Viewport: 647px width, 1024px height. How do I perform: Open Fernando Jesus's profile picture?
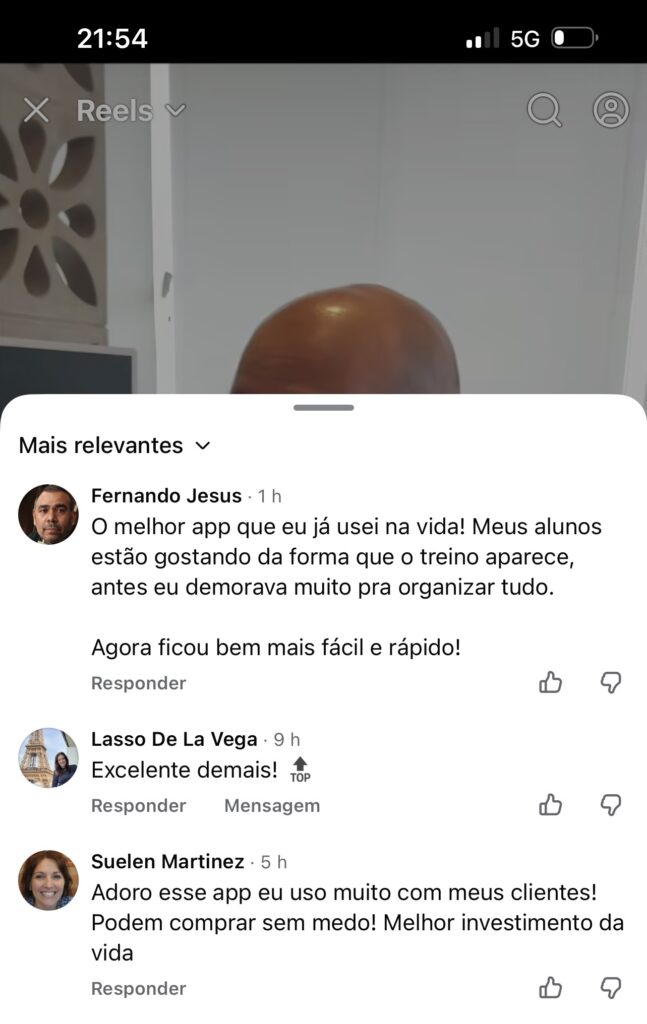[x=48, y=514]
